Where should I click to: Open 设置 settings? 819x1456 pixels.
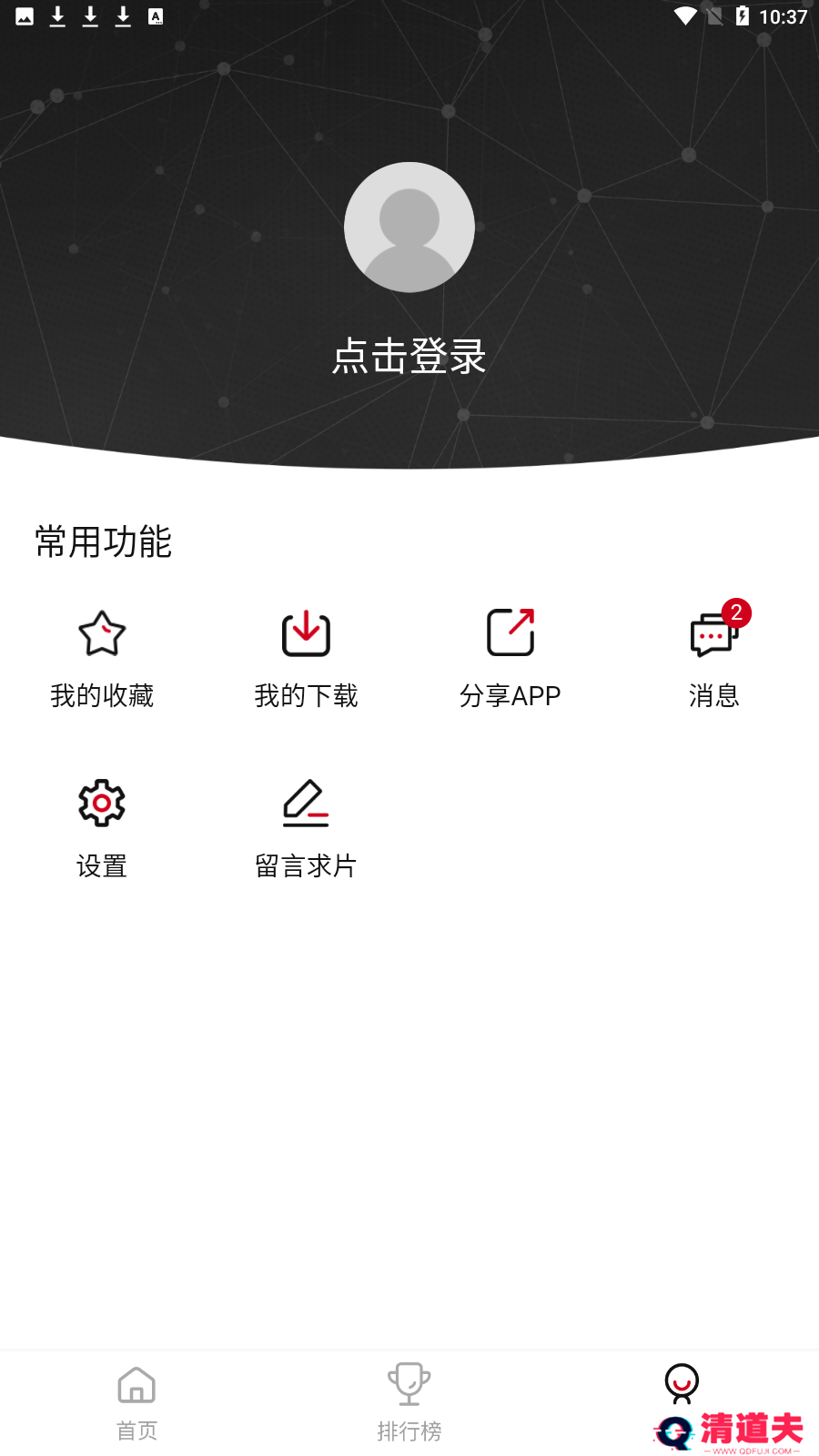[x=102, y=826]
